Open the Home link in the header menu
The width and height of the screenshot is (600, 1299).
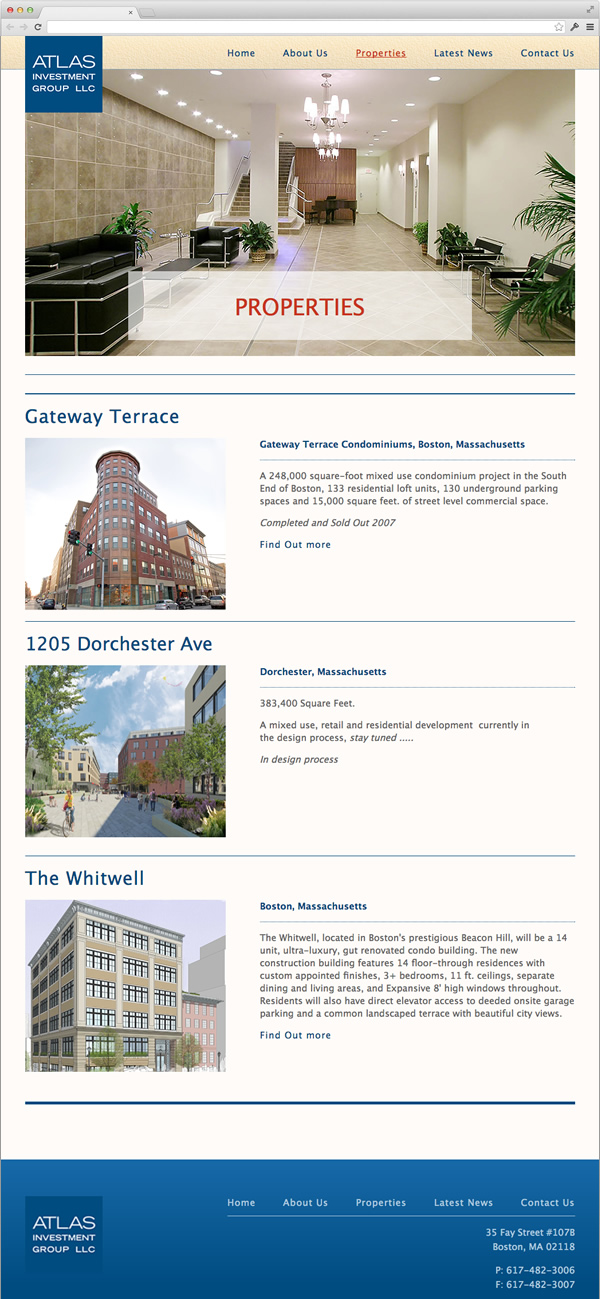coord(241,53)
